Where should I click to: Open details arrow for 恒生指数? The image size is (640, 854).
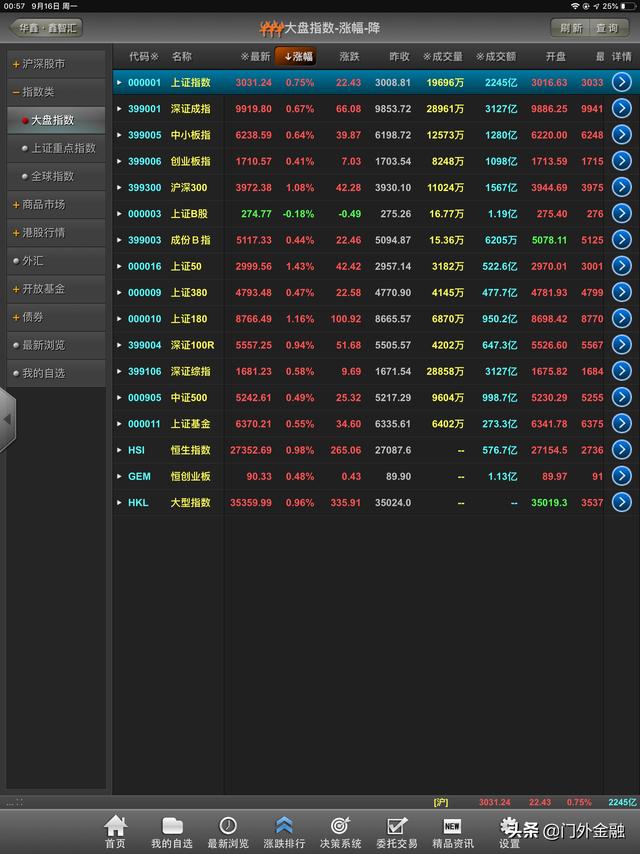point(621,450)
